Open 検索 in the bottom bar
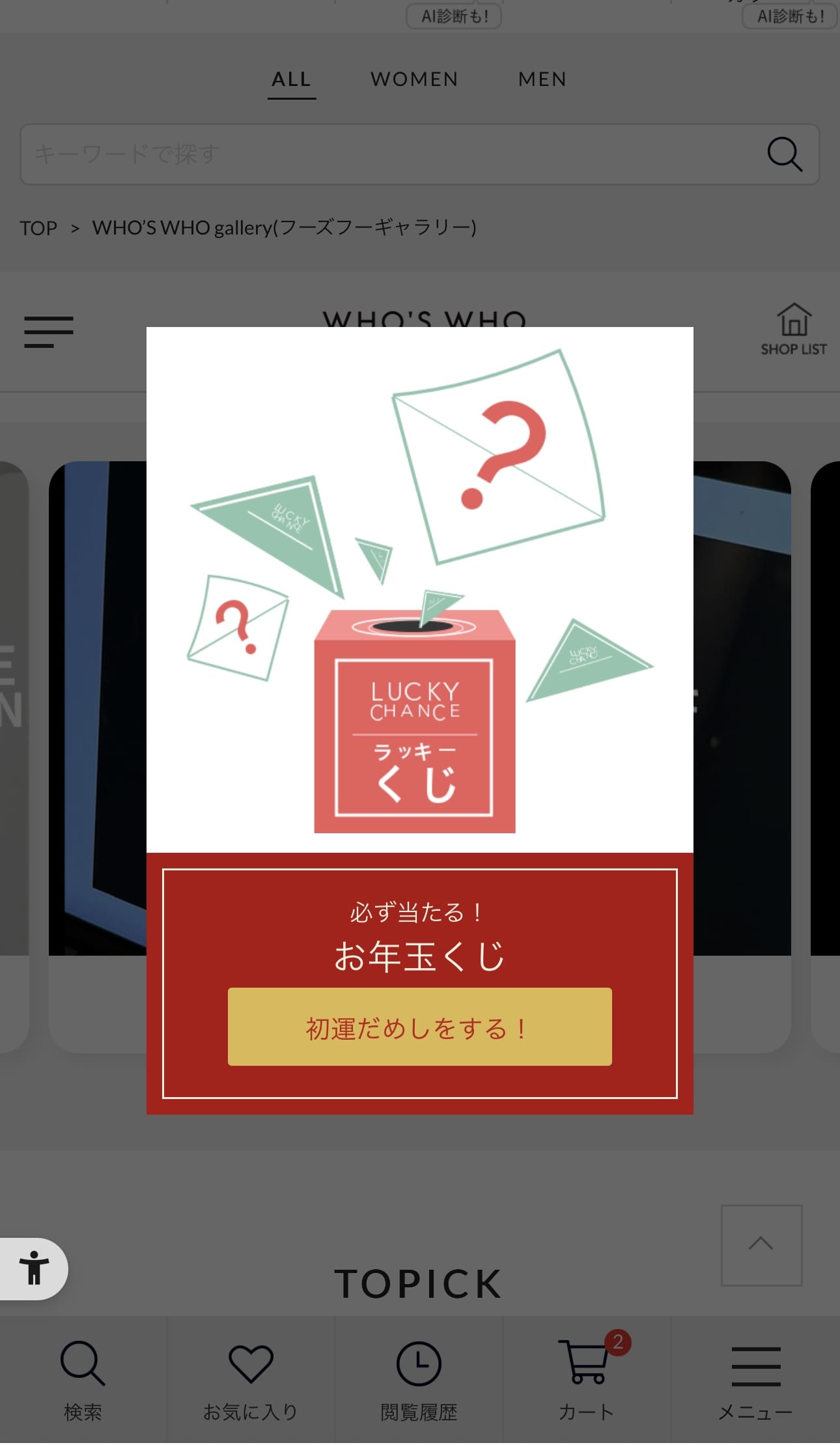This screenshot has height=1445, width=840. 83,1379
